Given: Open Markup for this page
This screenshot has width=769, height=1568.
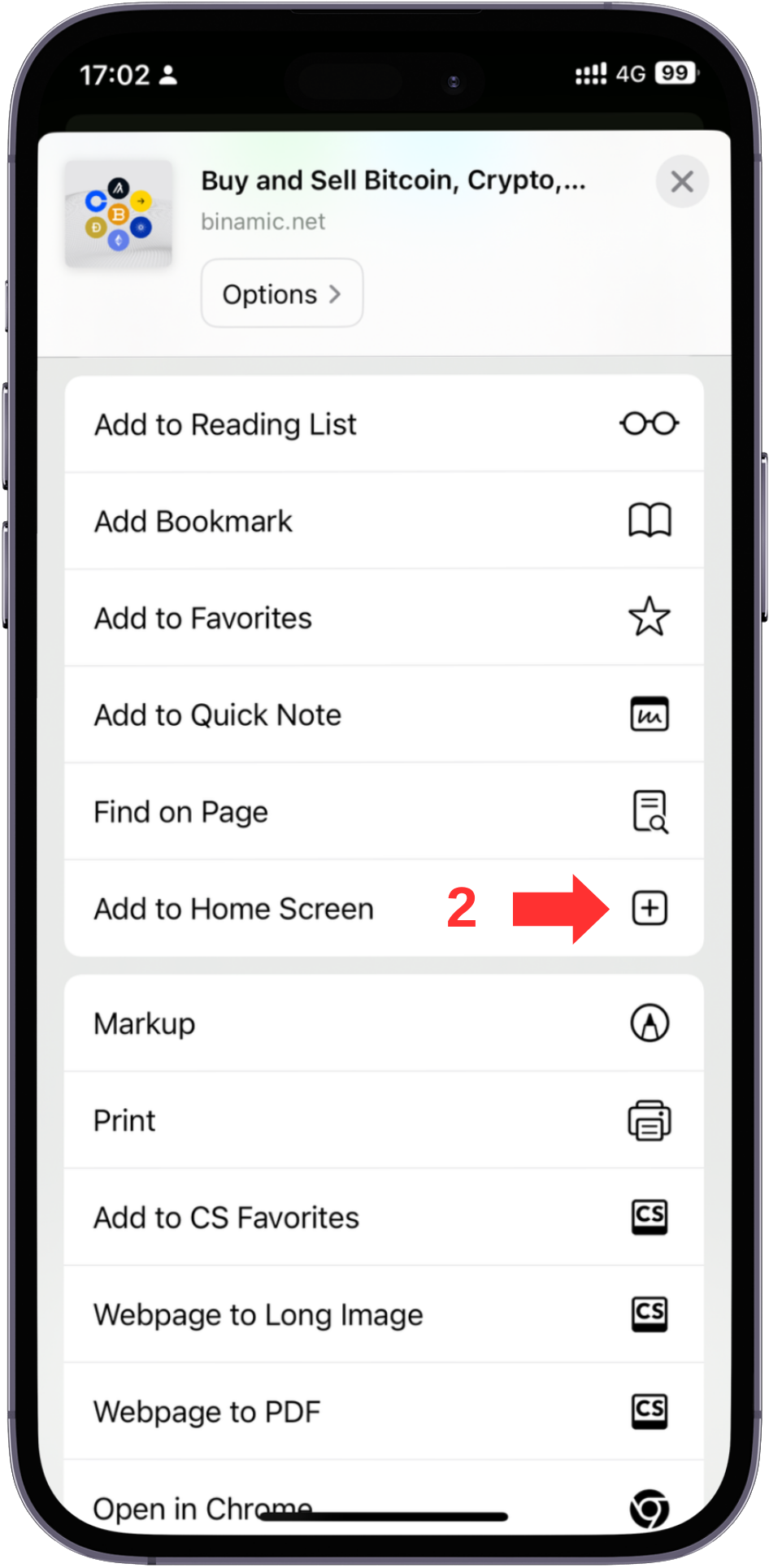Looking at the screenshot, I should click(x=384, y=1023).
